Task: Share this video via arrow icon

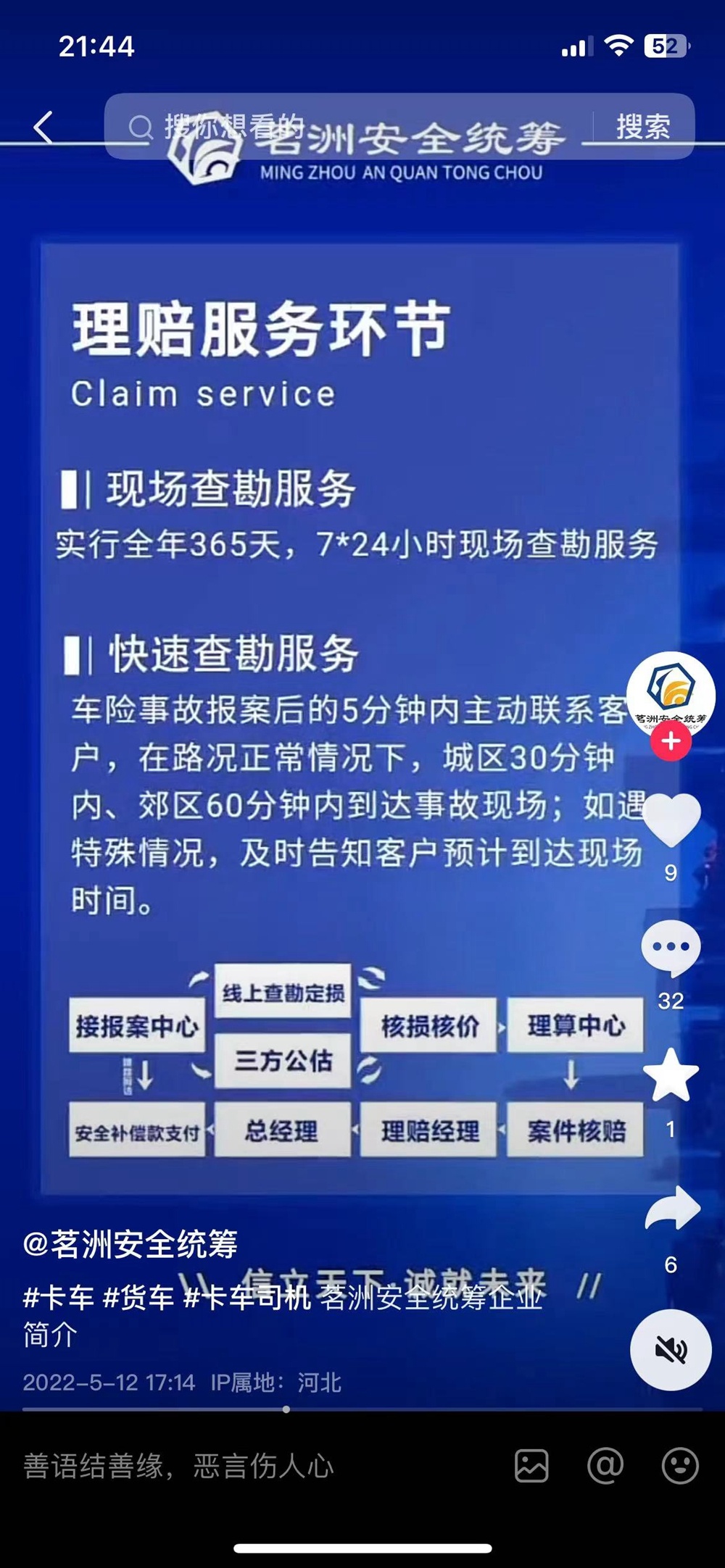Action: 672,1209
